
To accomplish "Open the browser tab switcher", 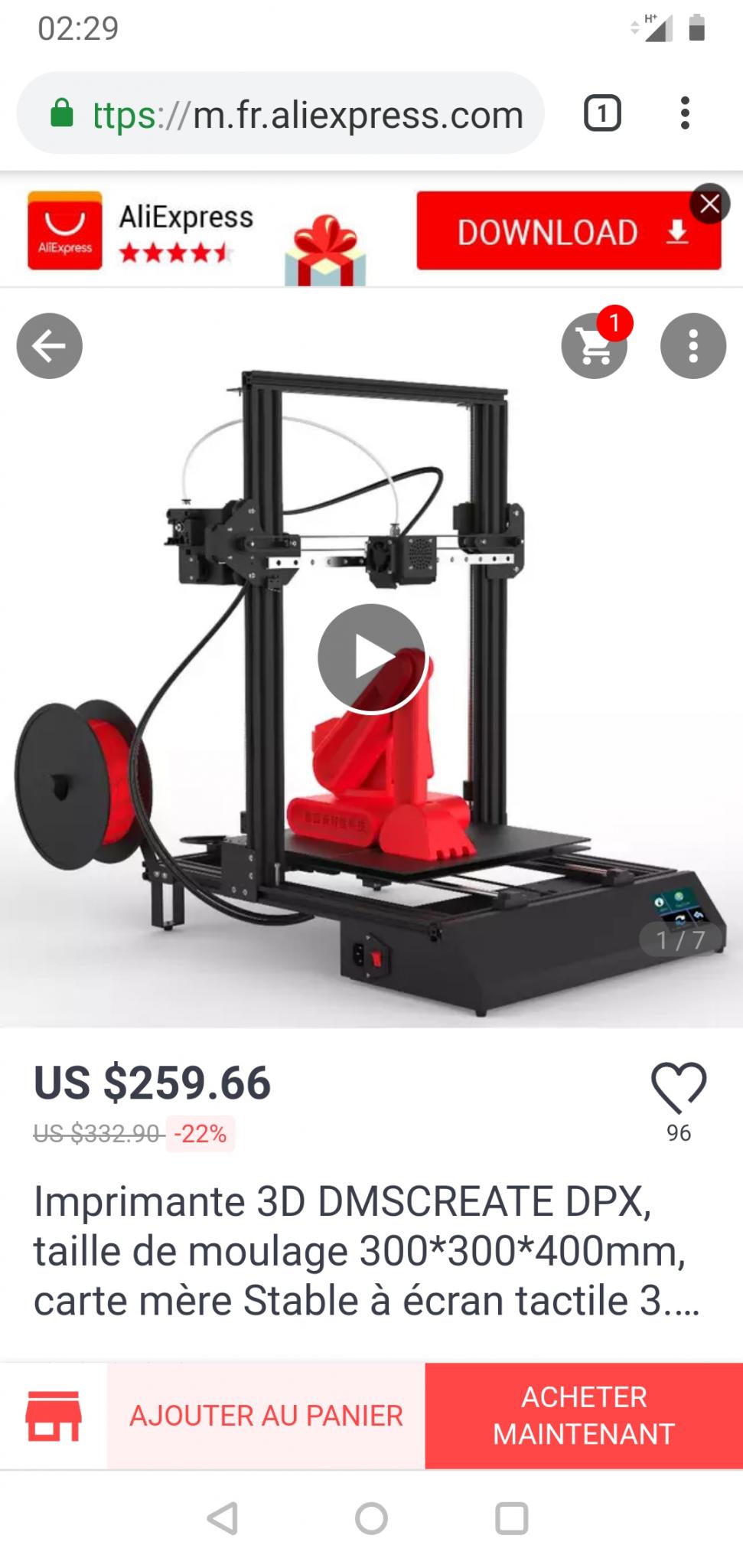I will click(x=602, y=113).
